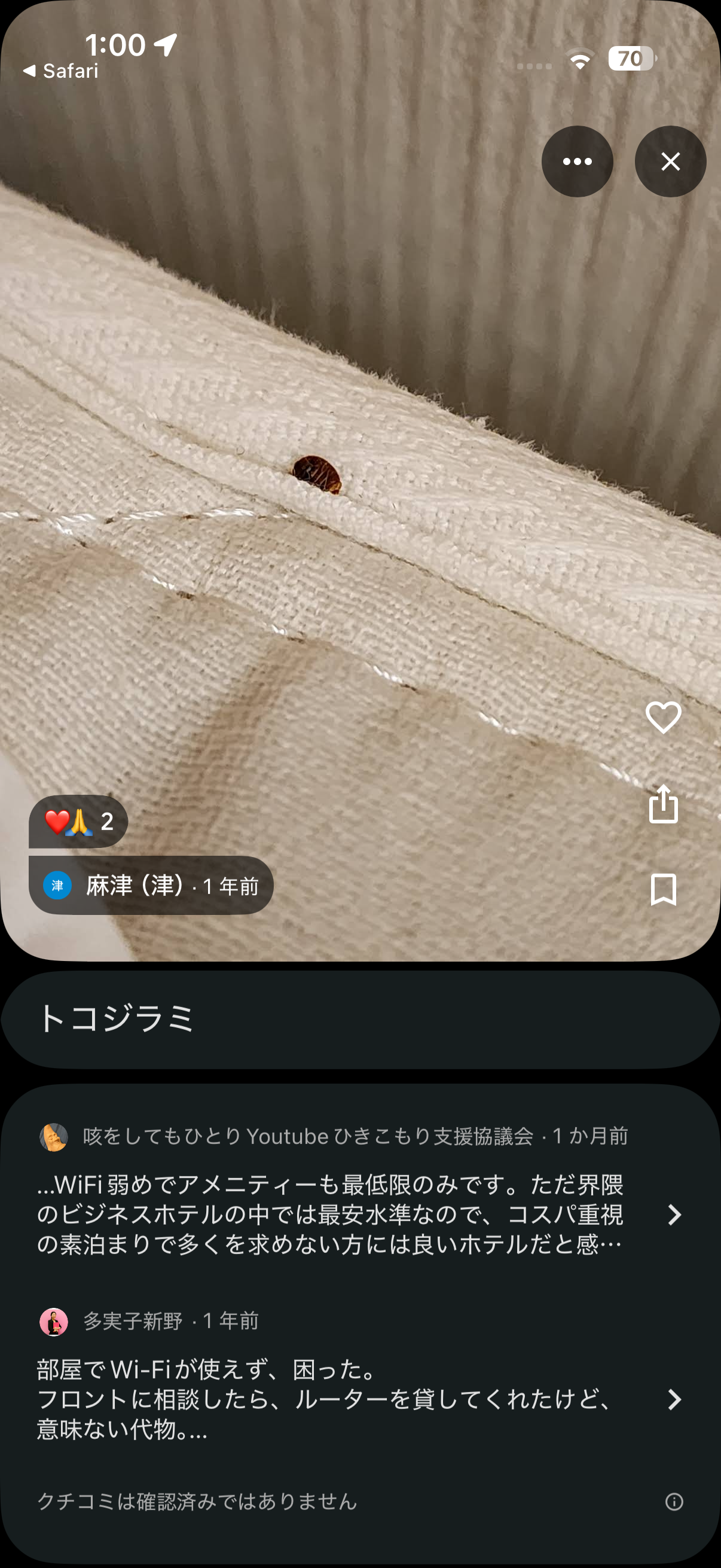The height and width of the screenshot is (1568, 721).
Task: Share this photo
Action: (662, 804)
